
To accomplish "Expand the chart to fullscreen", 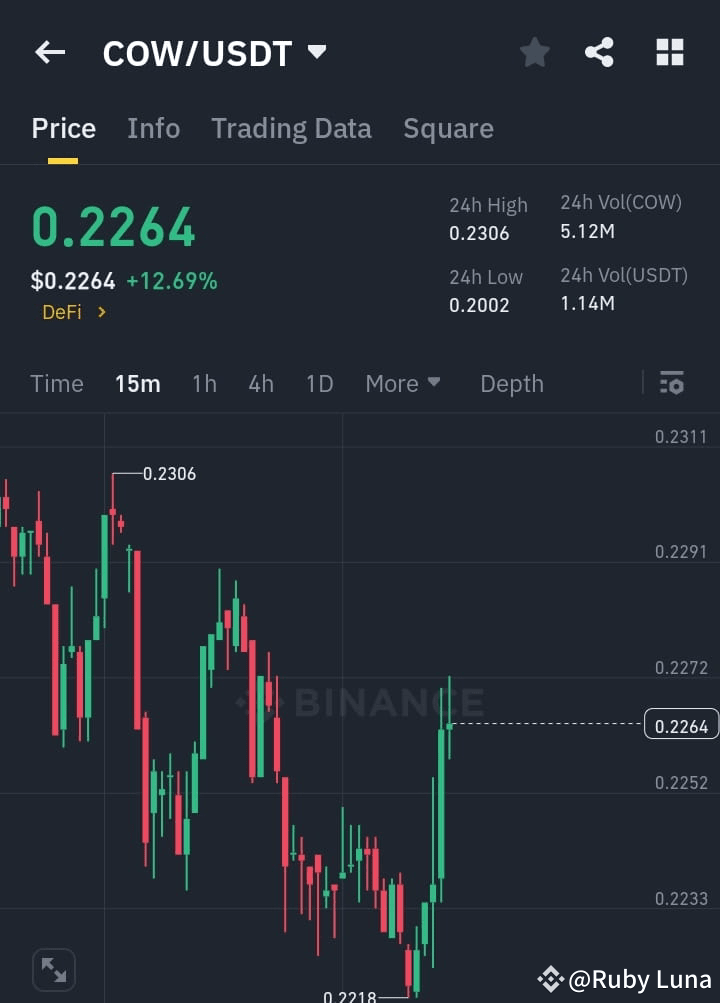I will tap(53, 969).
